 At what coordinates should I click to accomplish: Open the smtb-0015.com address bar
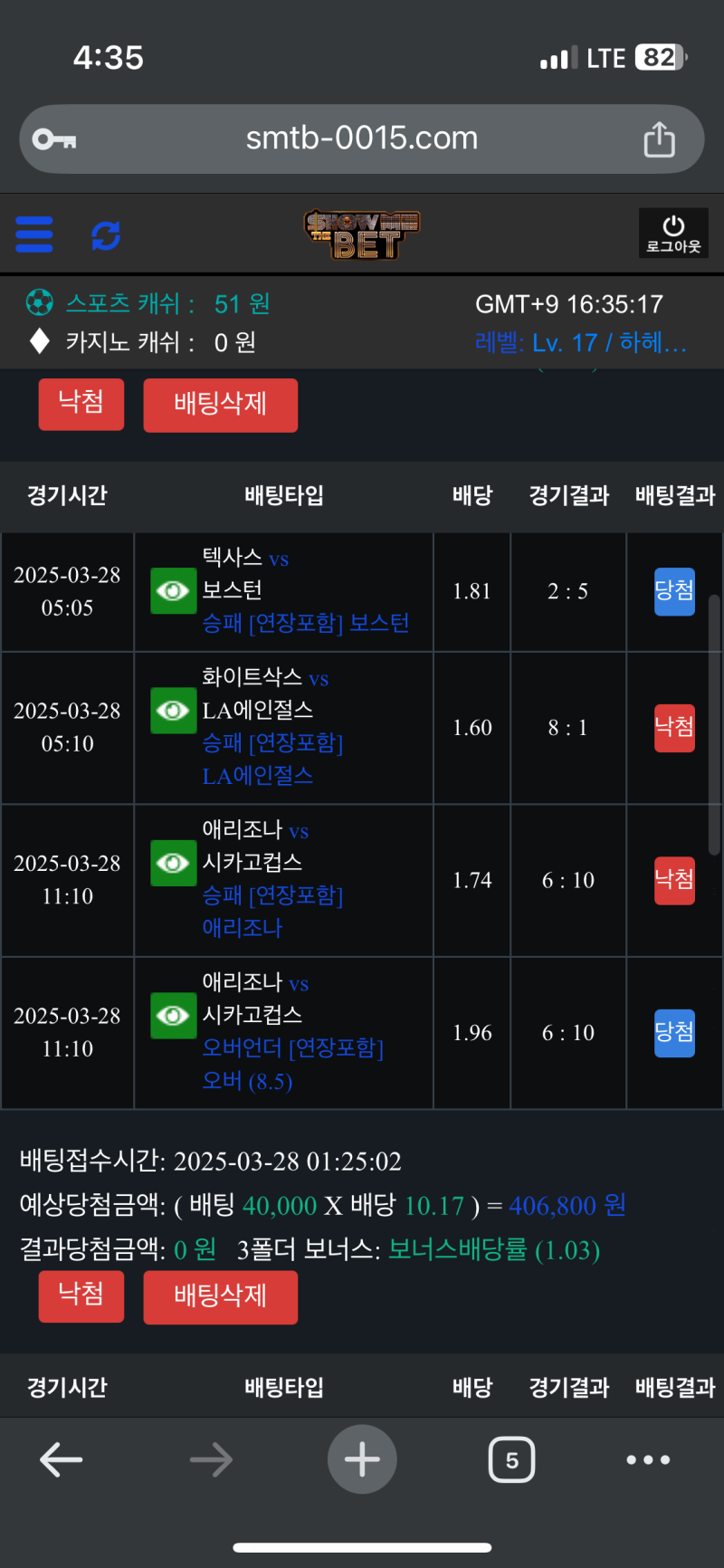(361, 139)
